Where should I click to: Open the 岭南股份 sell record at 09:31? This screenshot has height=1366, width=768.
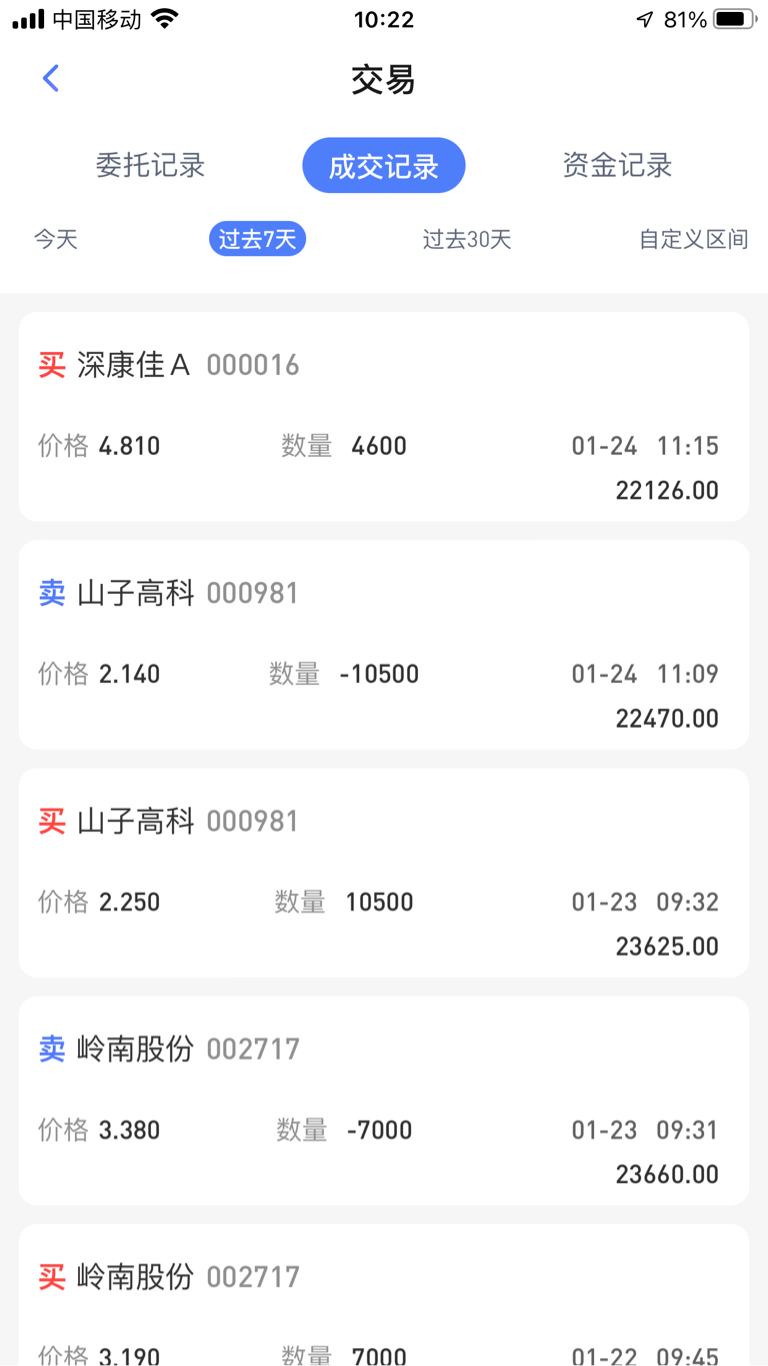click(x=384, y=1100)
